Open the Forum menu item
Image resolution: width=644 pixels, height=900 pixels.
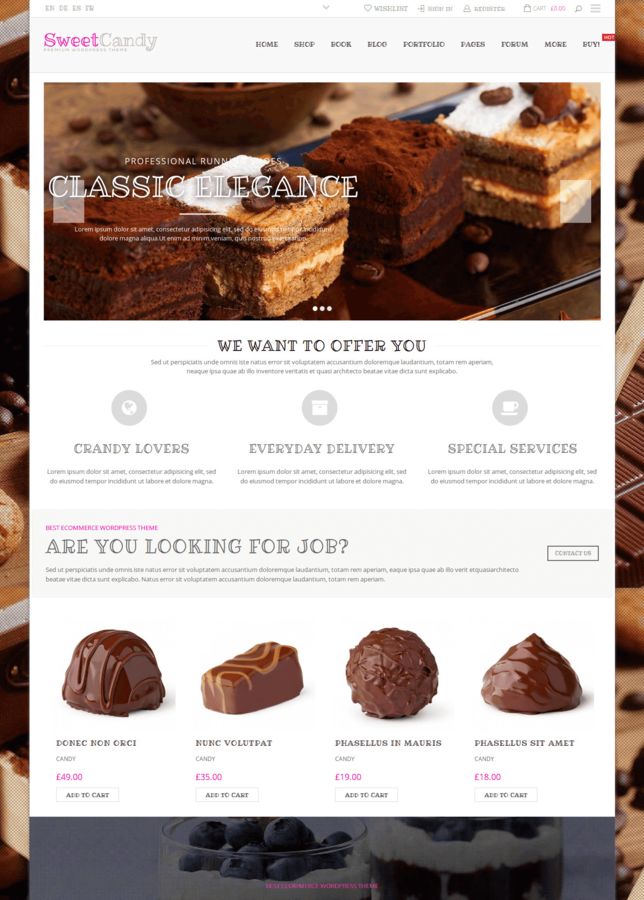coord(515,44)
